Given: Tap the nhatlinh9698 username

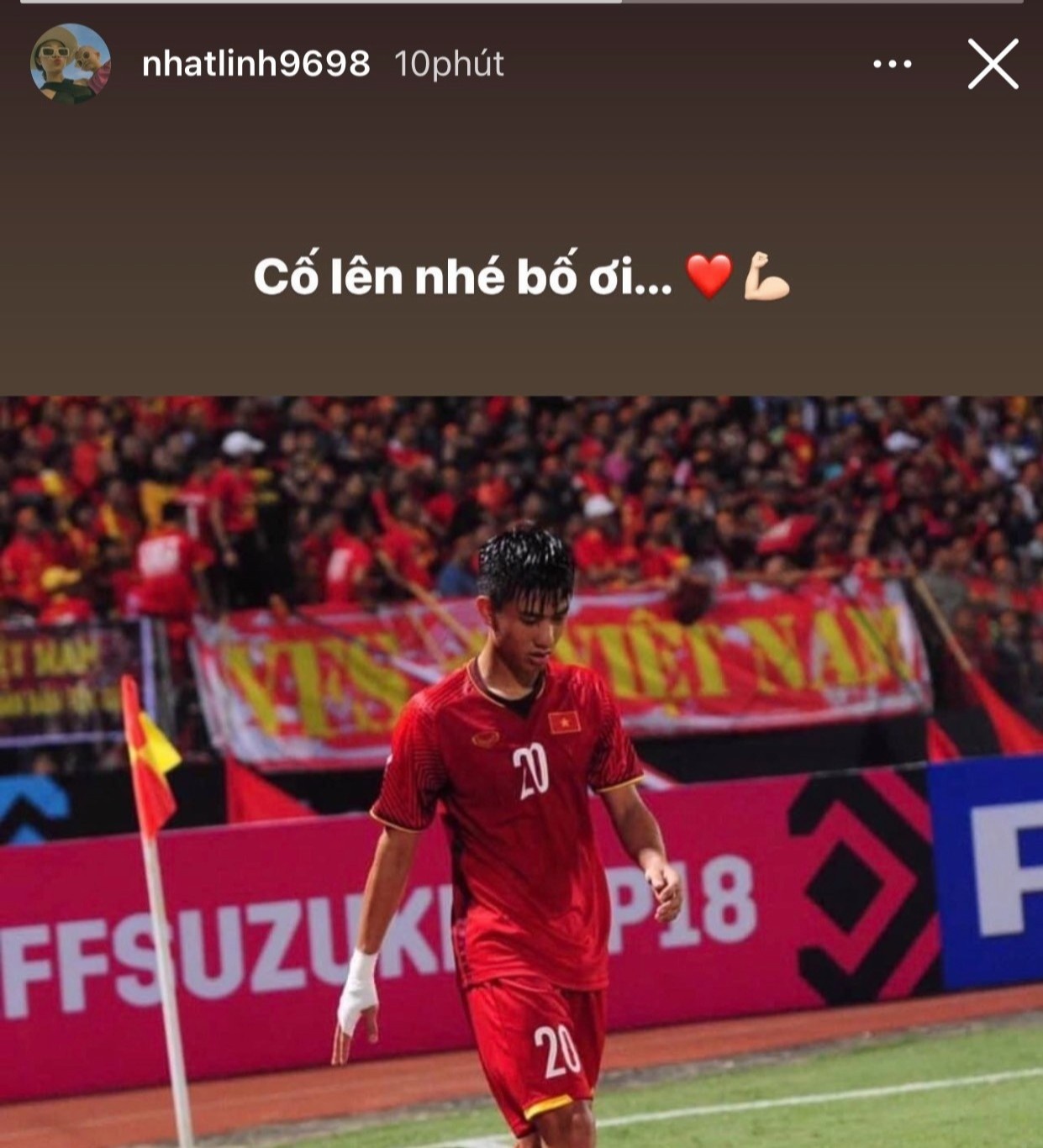Looking at the screenshot, I should click(255, 64).
